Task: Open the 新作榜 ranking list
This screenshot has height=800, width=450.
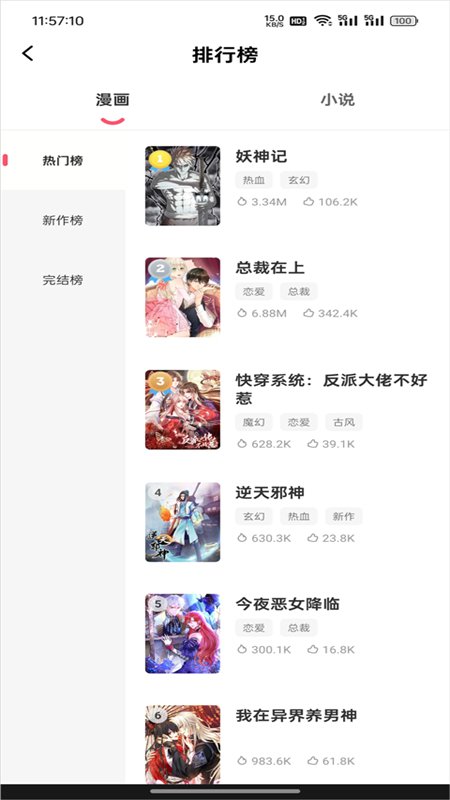Action: click(62, 220)
